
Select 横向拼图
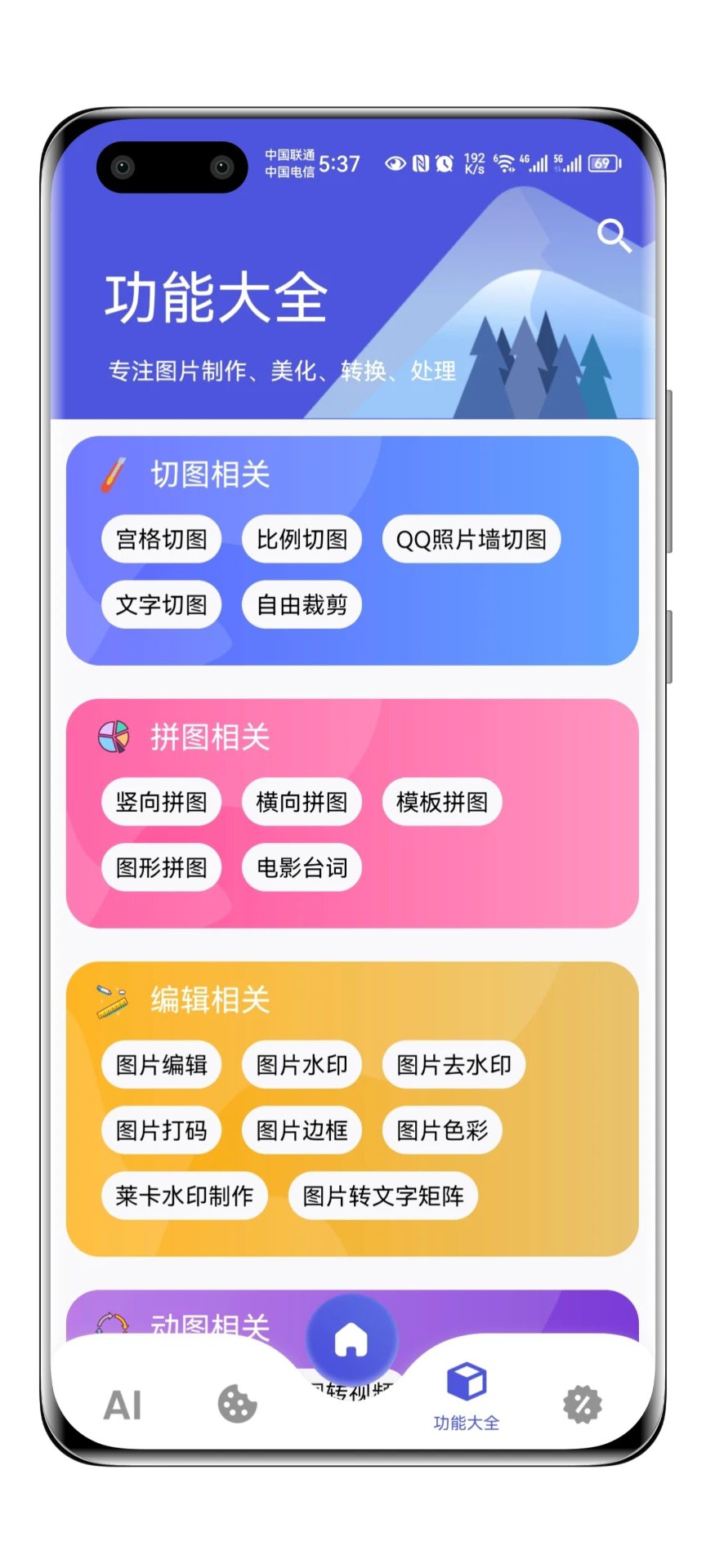pos(302,802)
